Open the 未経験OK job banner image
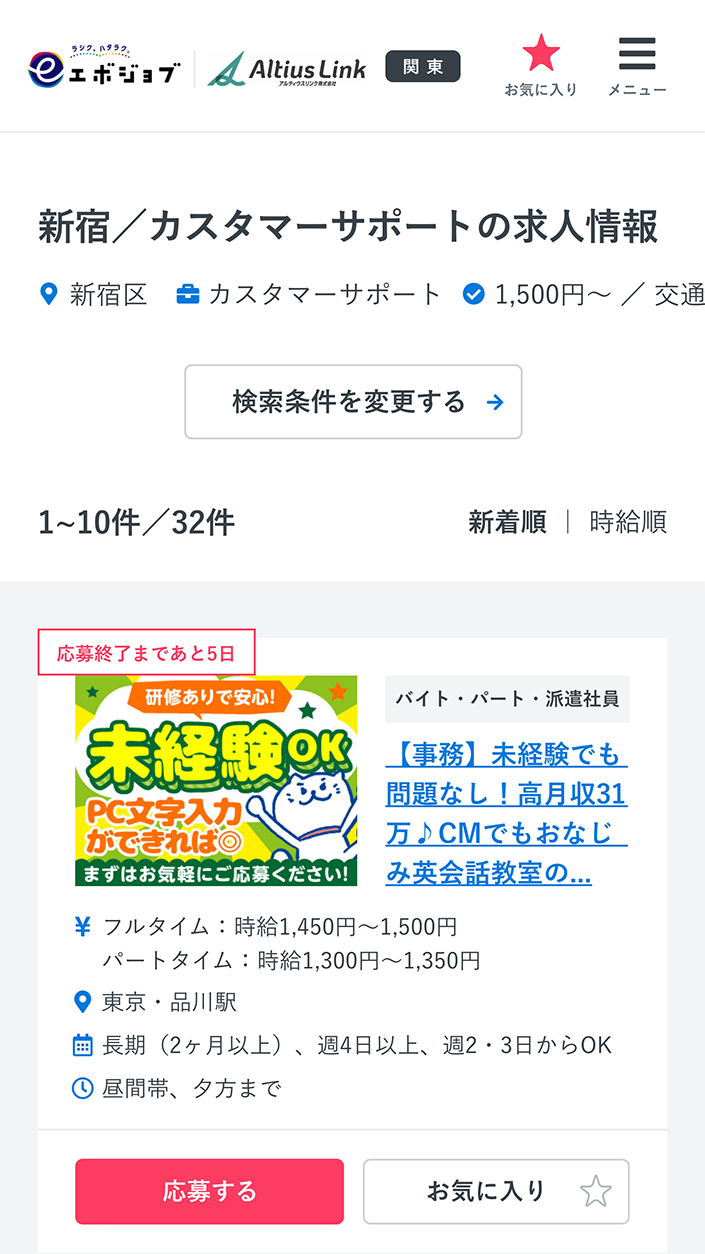 pyautogui.click(x=216, y=780)
